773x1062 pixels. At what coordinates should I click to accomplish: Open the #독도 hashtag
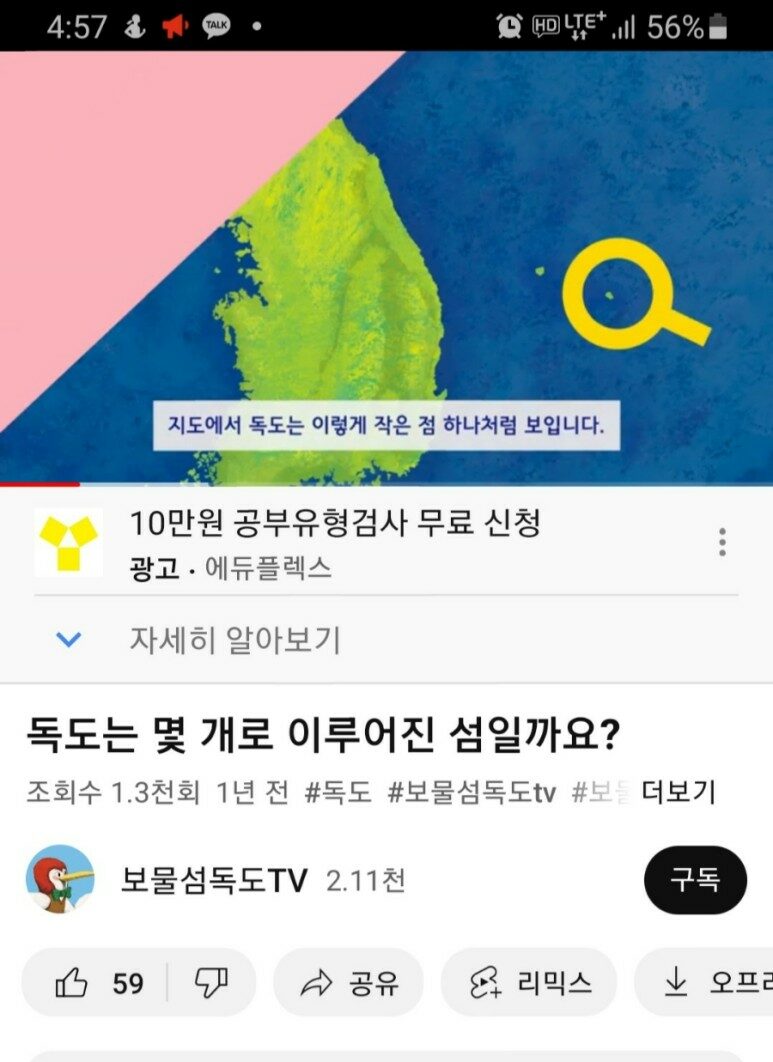tap(338, 793)
